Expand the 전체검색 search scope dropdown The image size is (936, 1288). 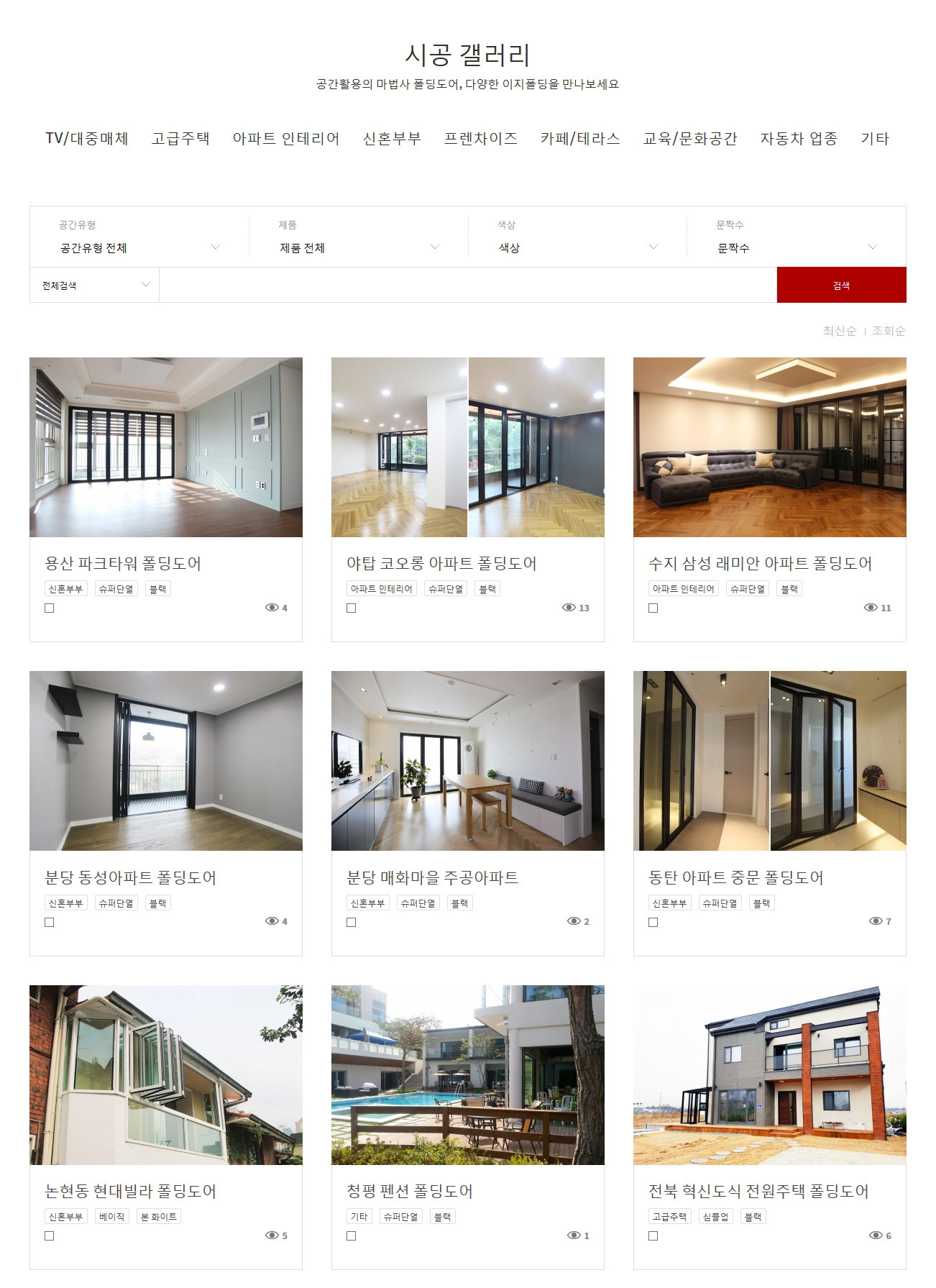[95, 285]
